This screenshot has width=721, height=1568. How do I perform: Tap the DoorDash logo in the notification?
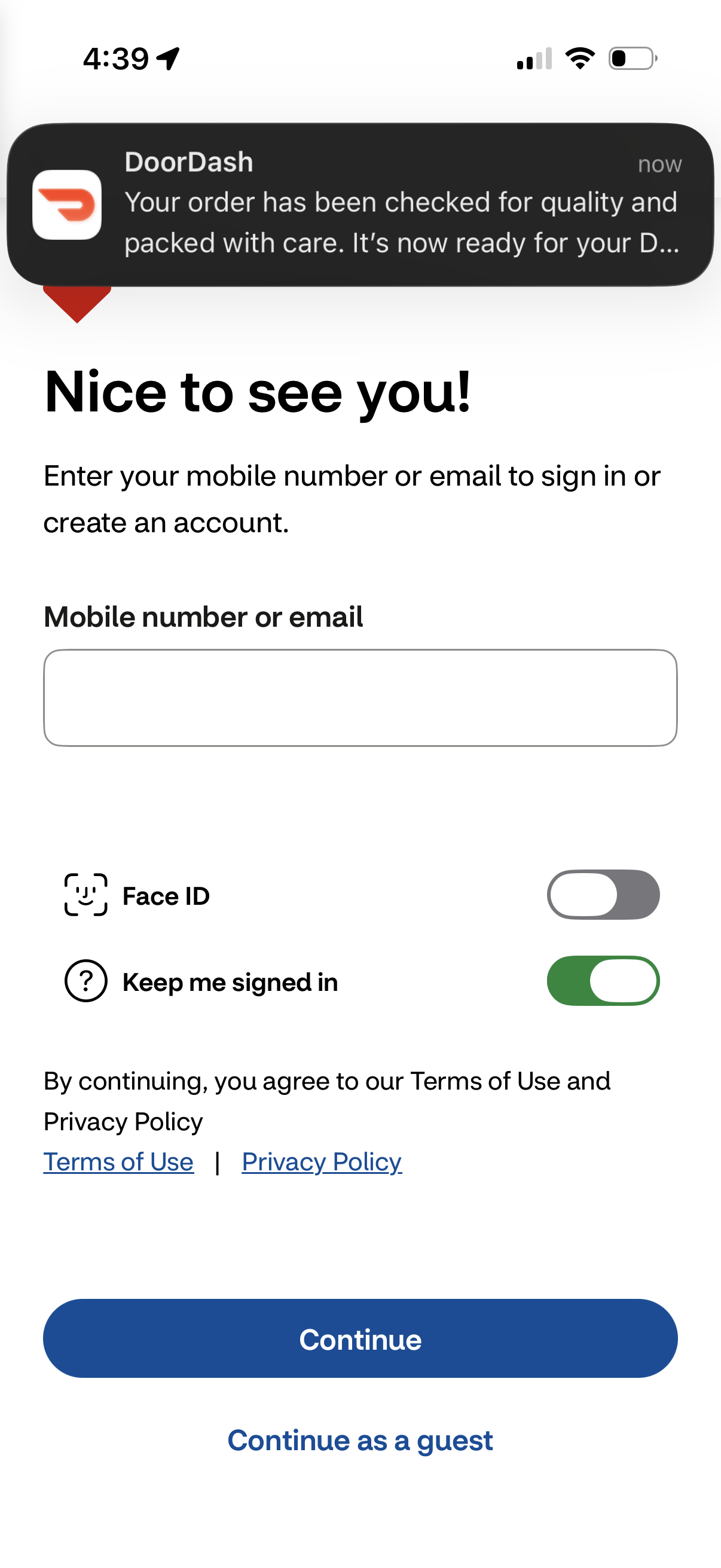[68, 205]
